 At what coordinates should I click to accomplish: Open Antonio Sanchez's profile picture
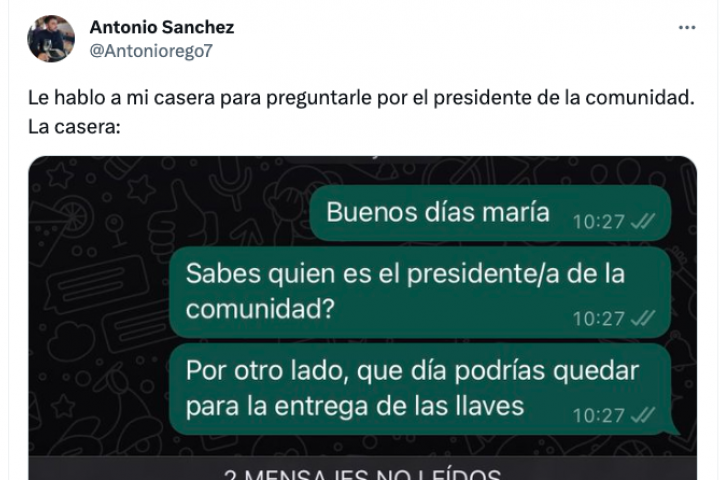pyautogui.click(x=50, y=38)
